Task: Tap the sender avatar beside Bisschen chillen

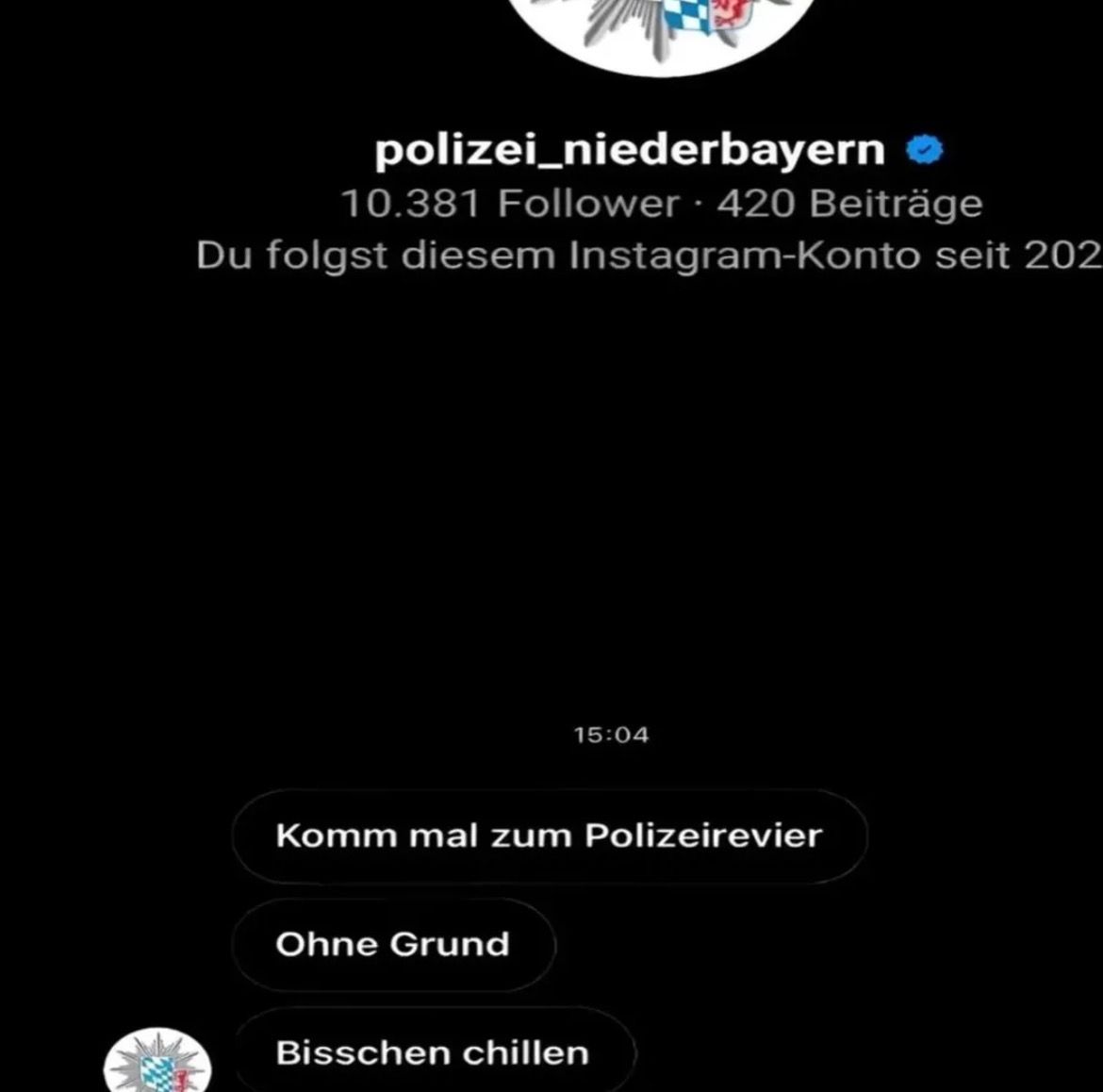Action: point(157,1064)
